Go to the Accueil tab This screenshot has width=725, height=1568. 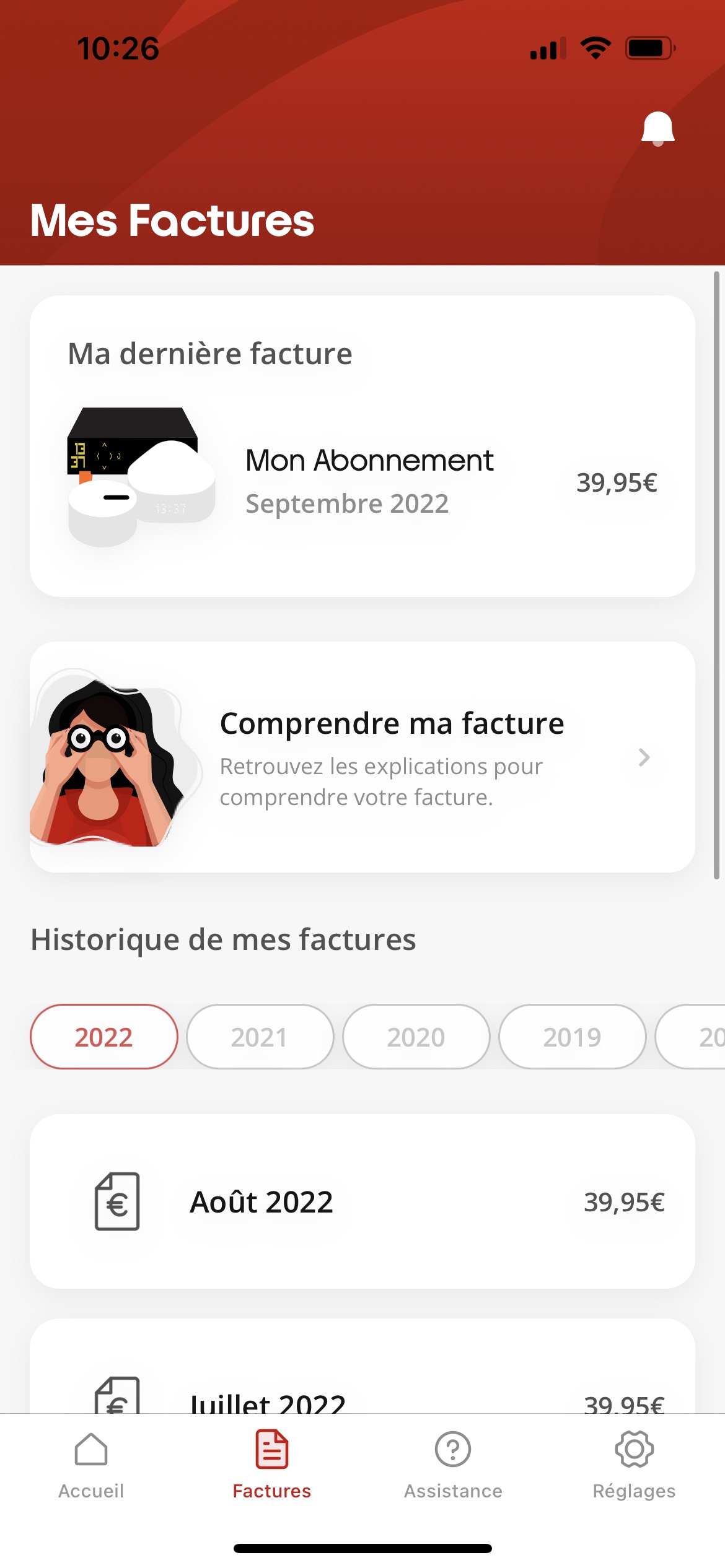tap(91, 1464)
